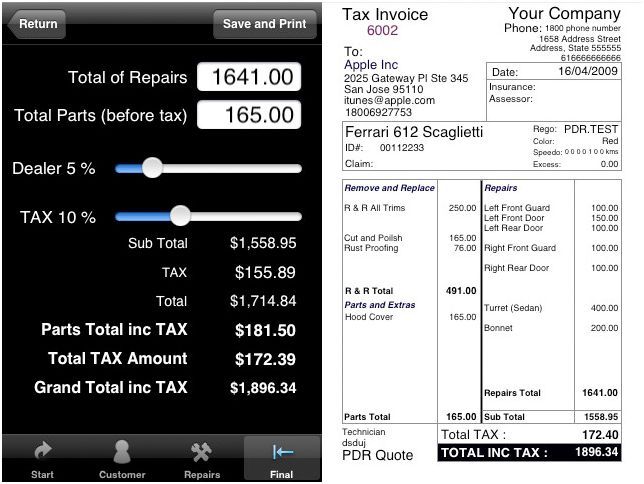Select the Final tab

(282, 459)
